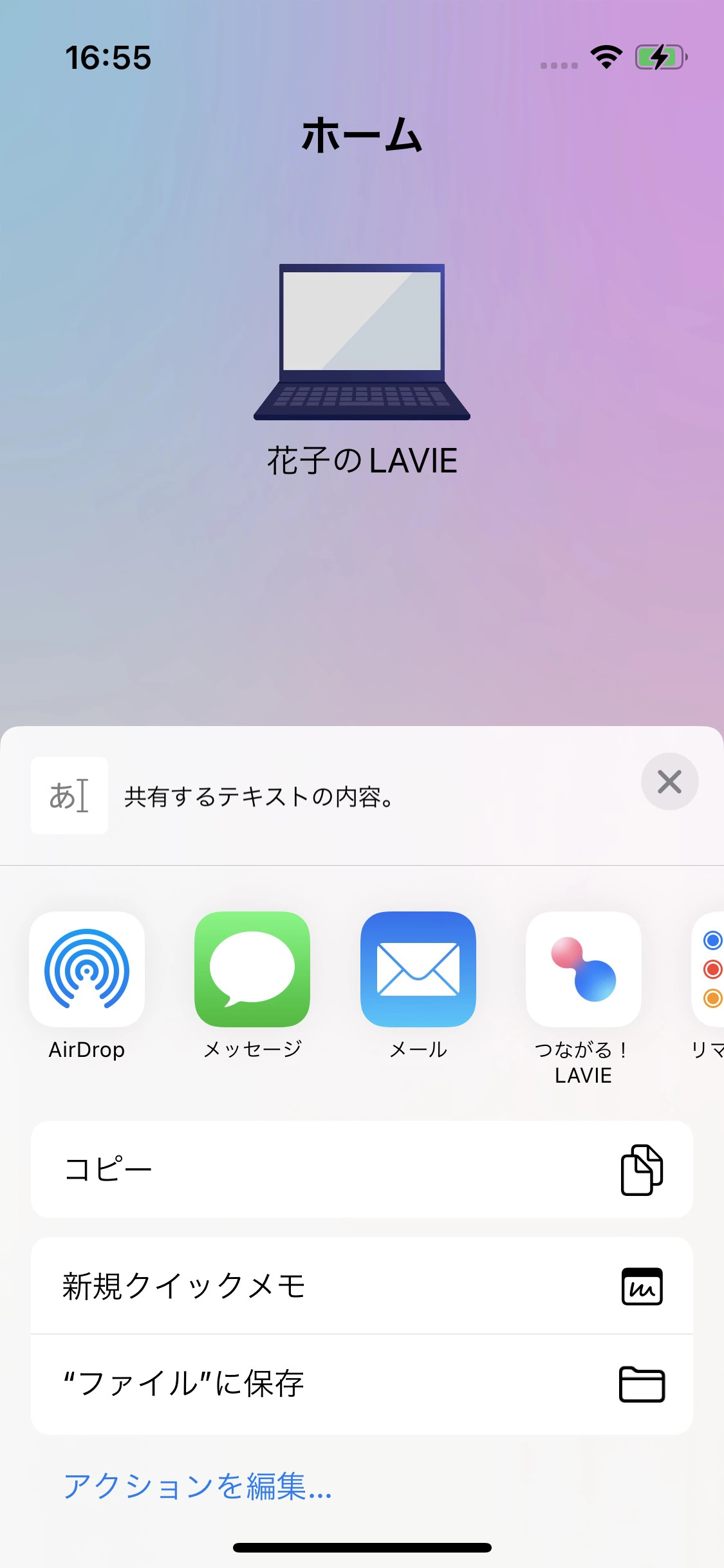Select "ファイル"に保存

click(362, 1384)
